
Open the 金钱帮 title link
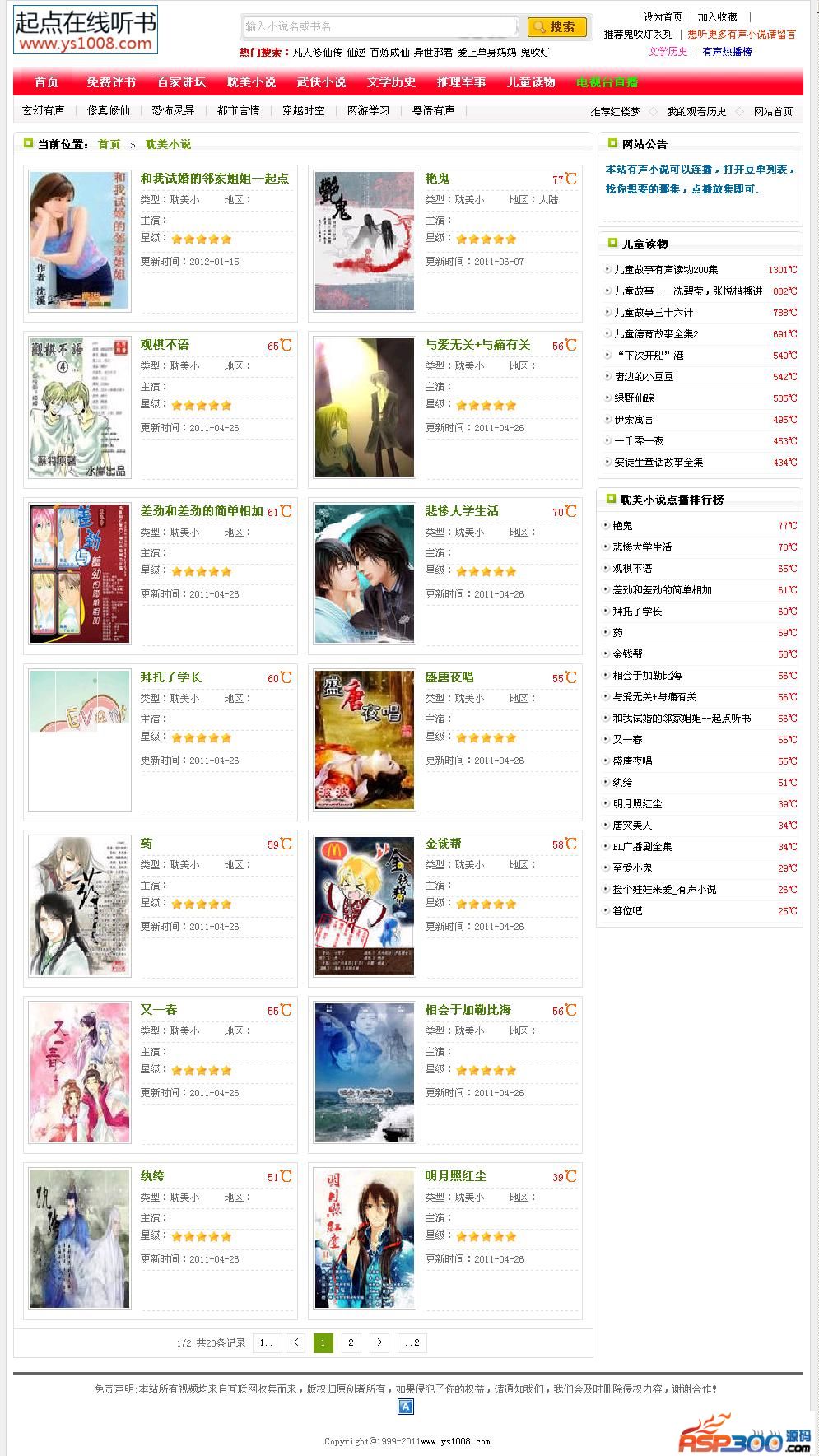click(443, 844)
